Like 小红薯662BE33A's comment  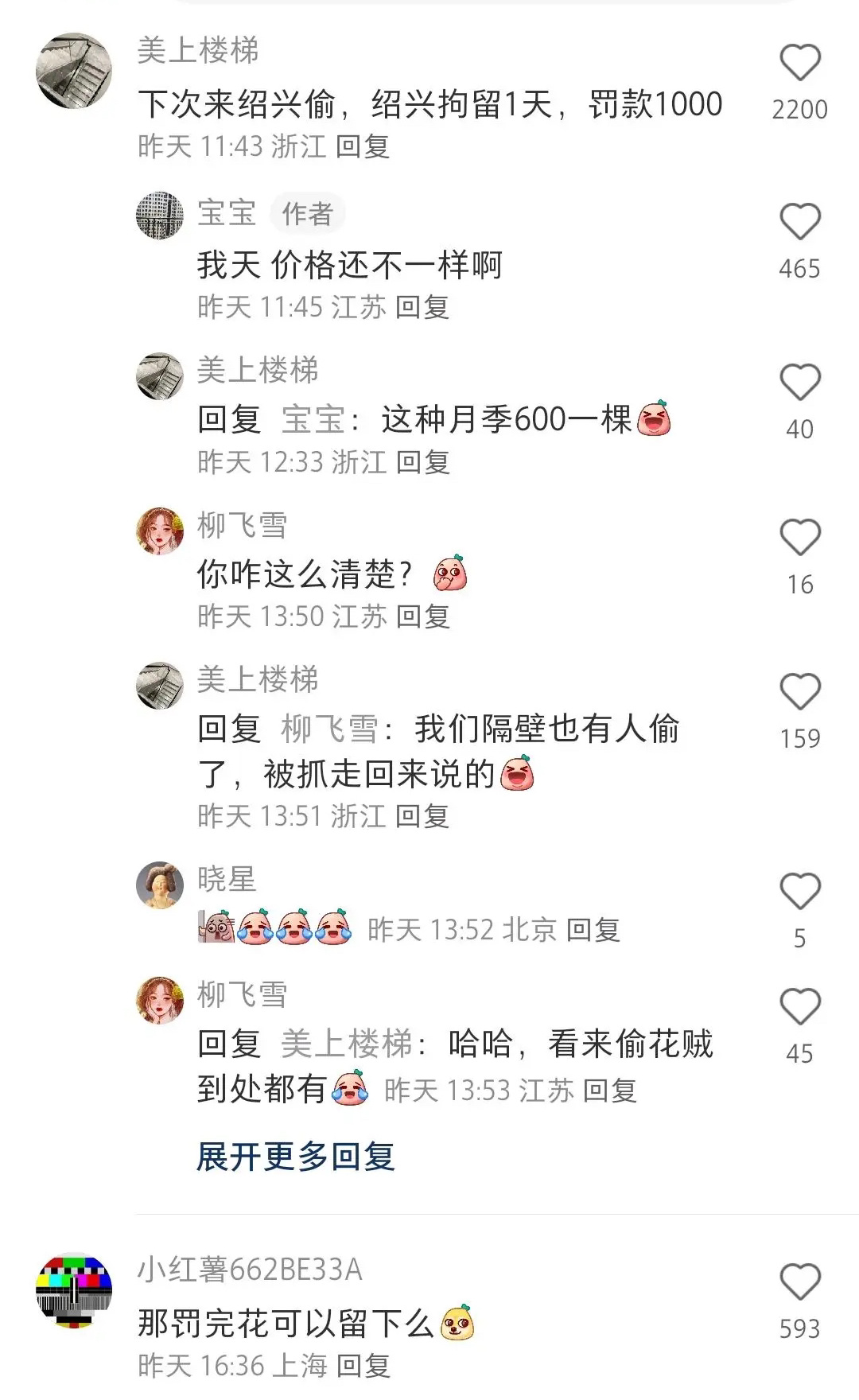click(x=799, y=1282)
